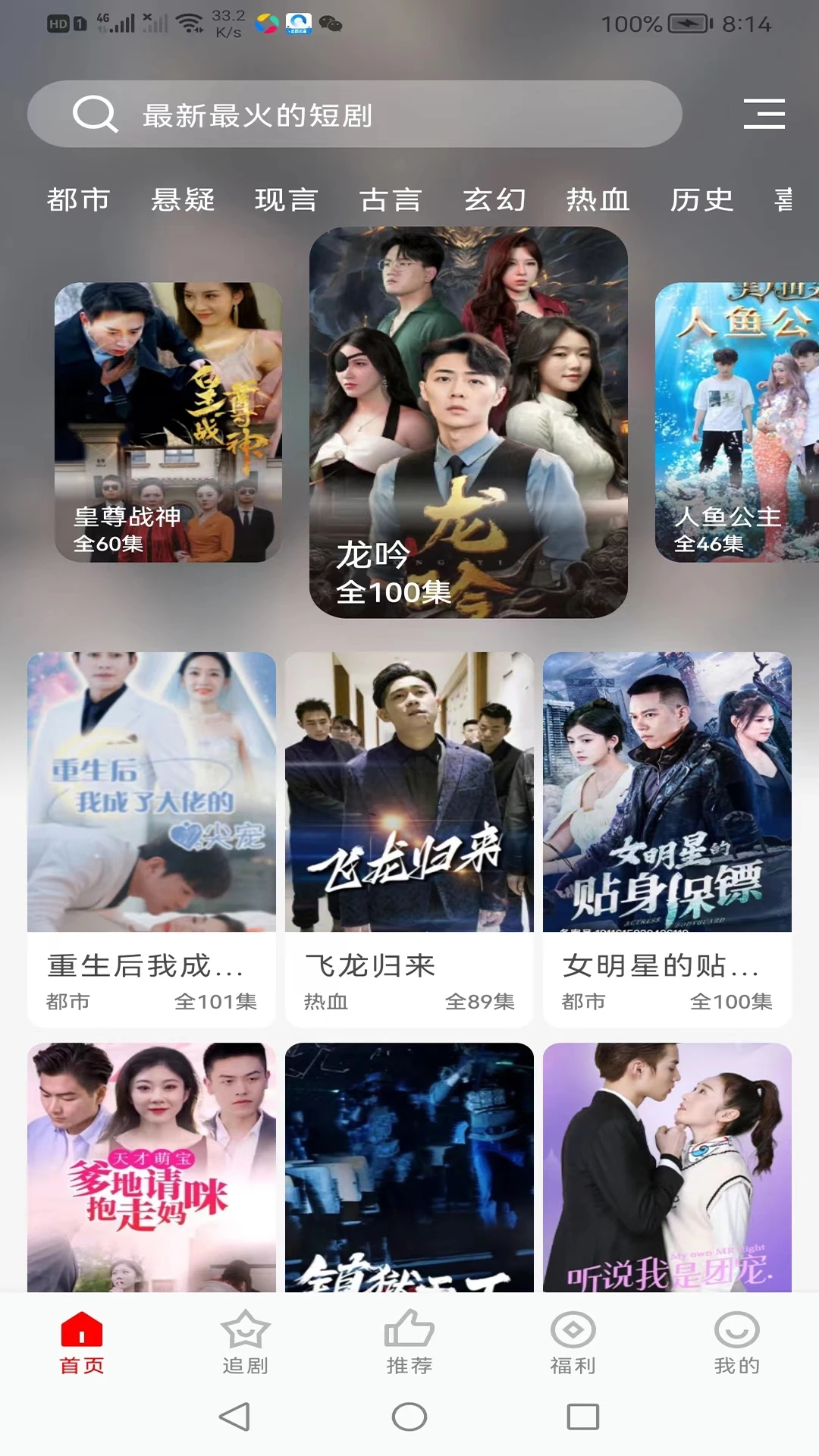
Task: Open the 最新最火的短剧 search box
Action: (x=354, y=115)
